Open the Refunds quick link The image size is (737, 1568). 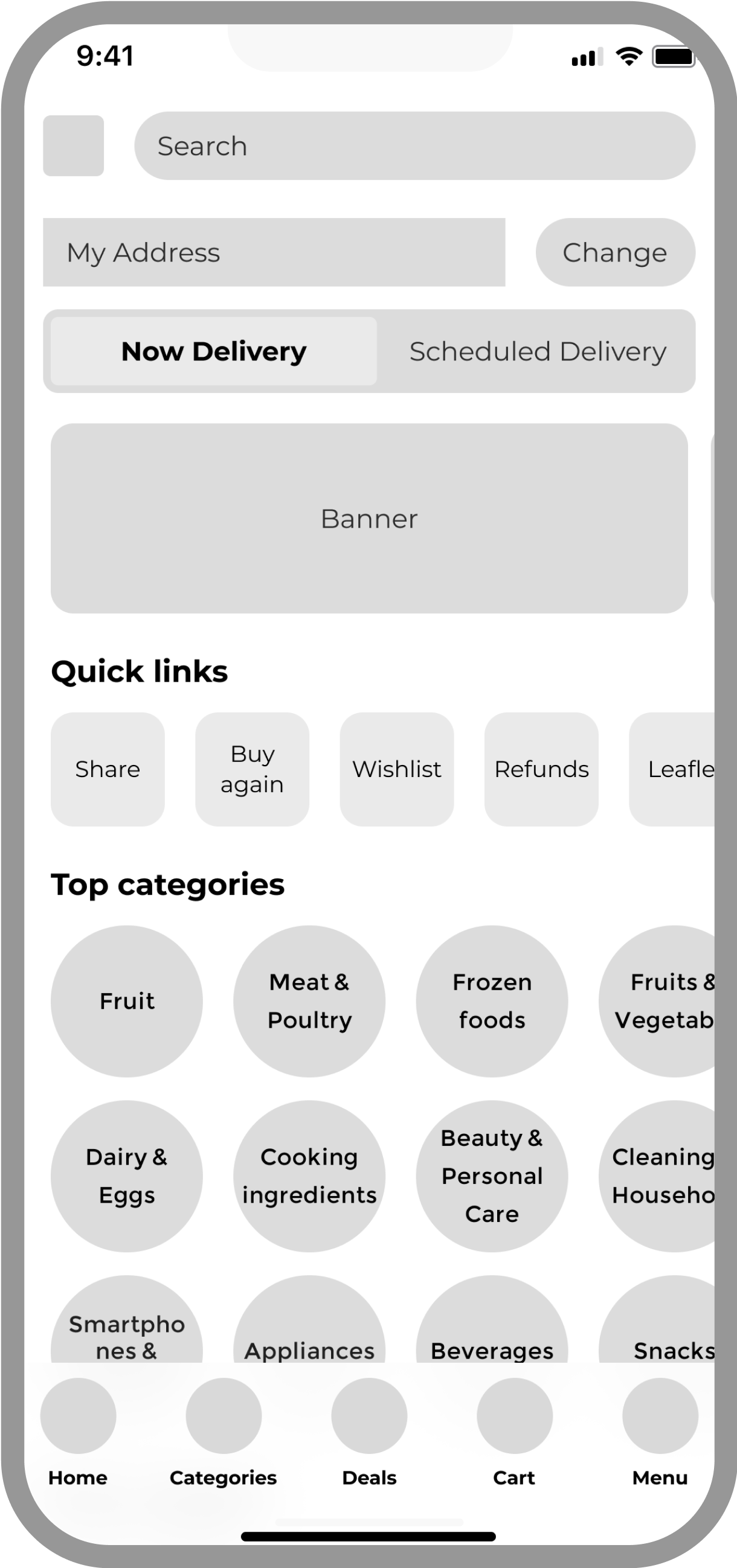[x=541, y=769]
